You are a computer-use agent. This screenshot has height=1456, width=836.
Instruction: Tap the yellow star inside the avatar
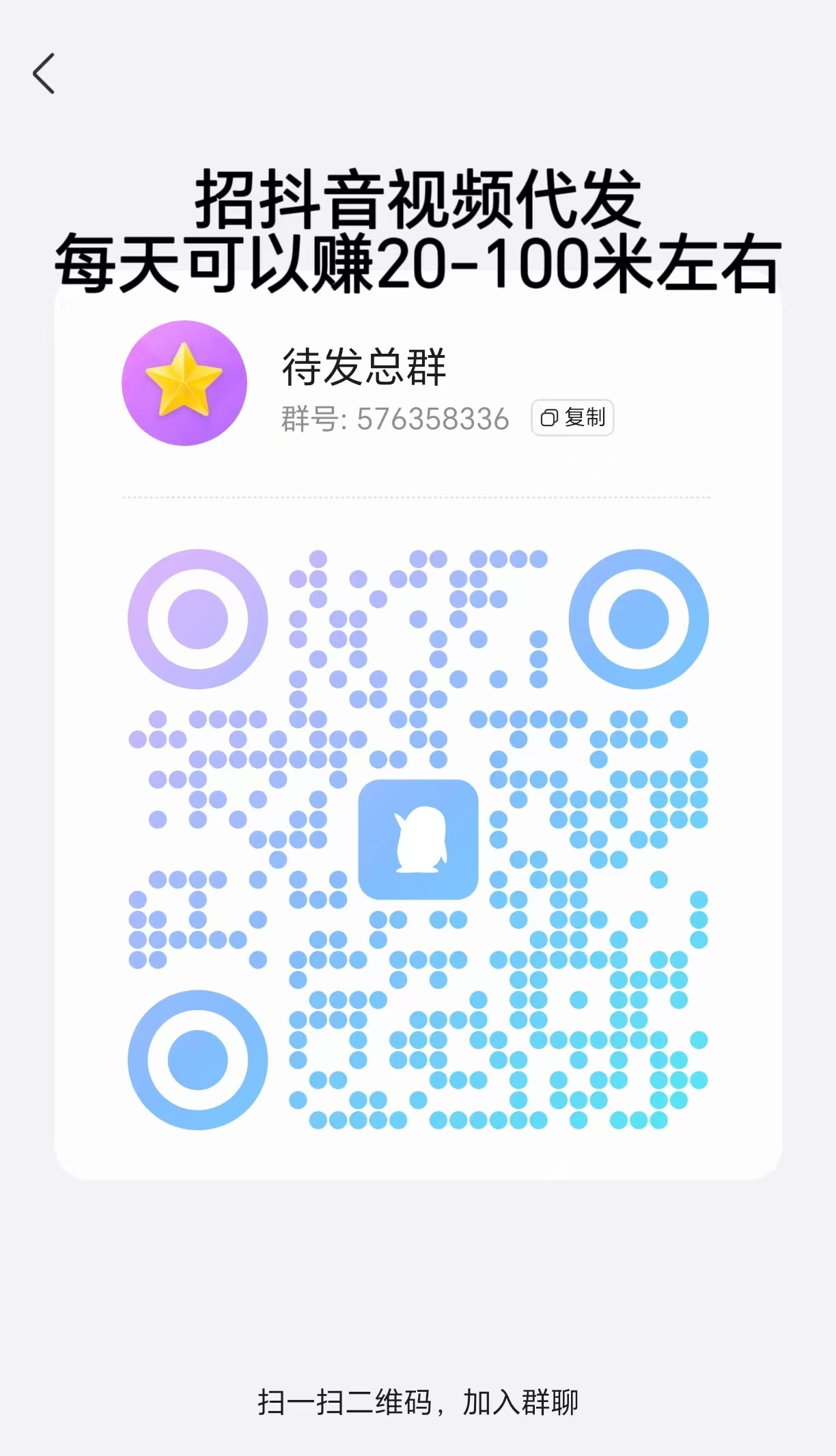tap(184, 381)
